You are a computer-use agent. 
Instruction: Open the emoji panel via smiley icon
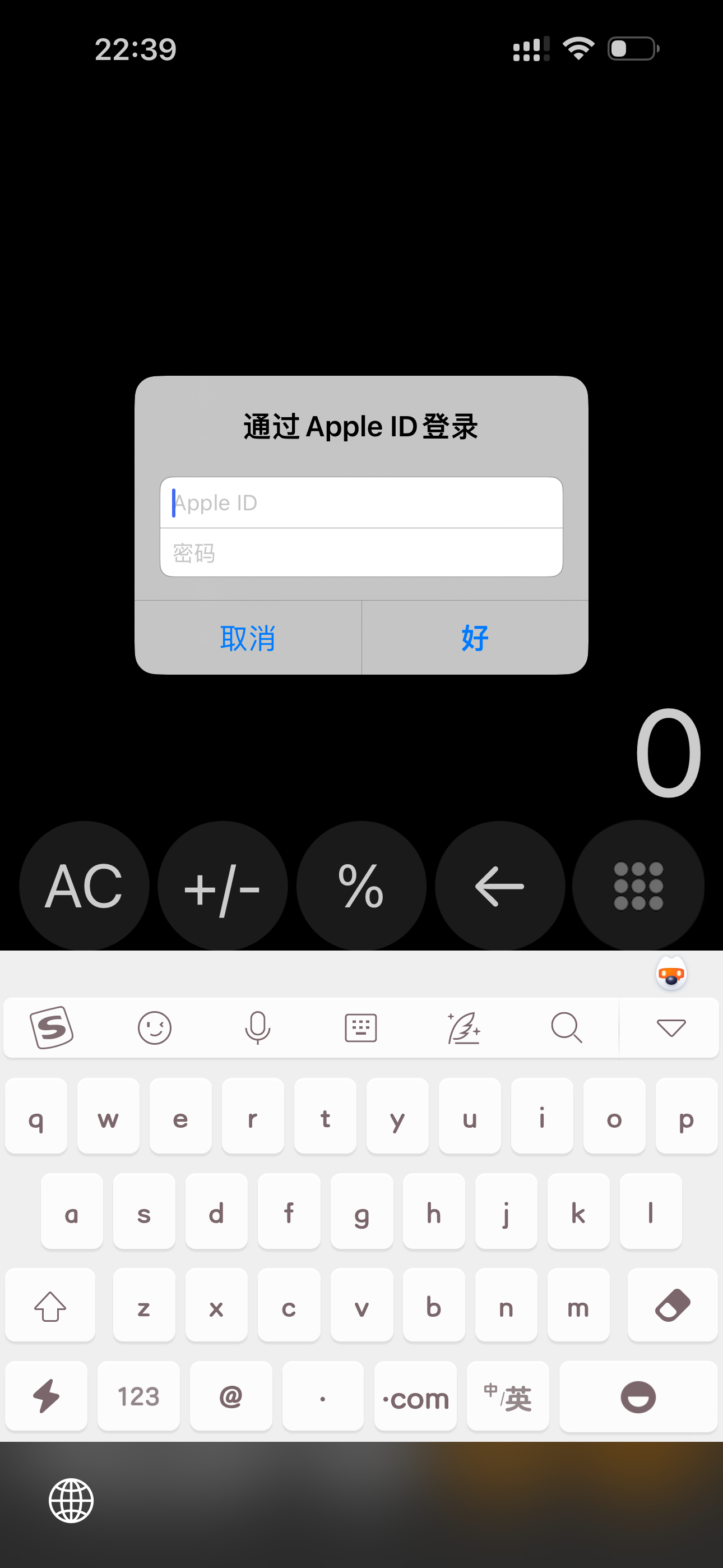click(x=155, y=1027)
